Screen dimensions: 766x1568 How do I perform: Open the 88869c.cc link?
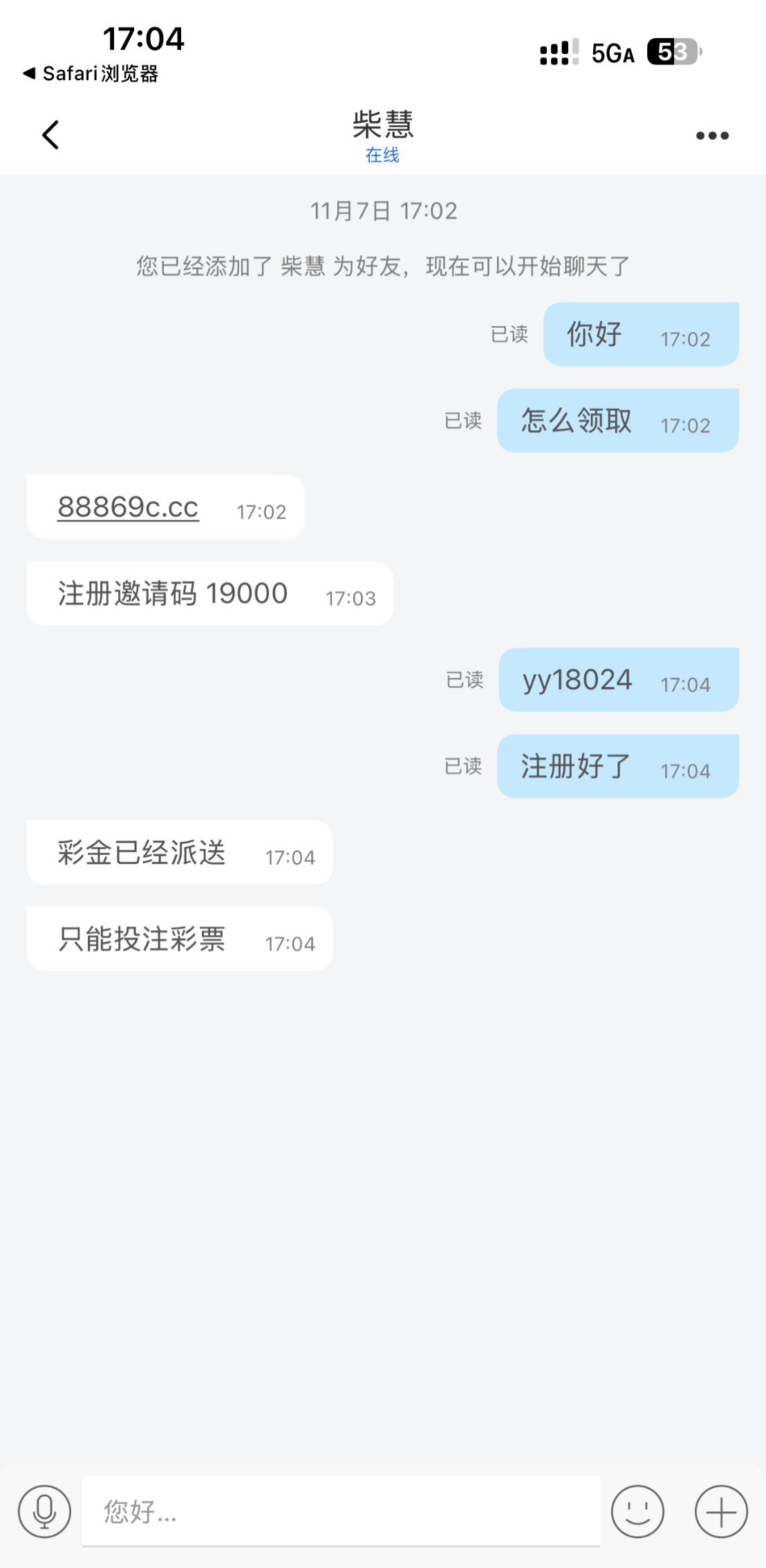129,507
